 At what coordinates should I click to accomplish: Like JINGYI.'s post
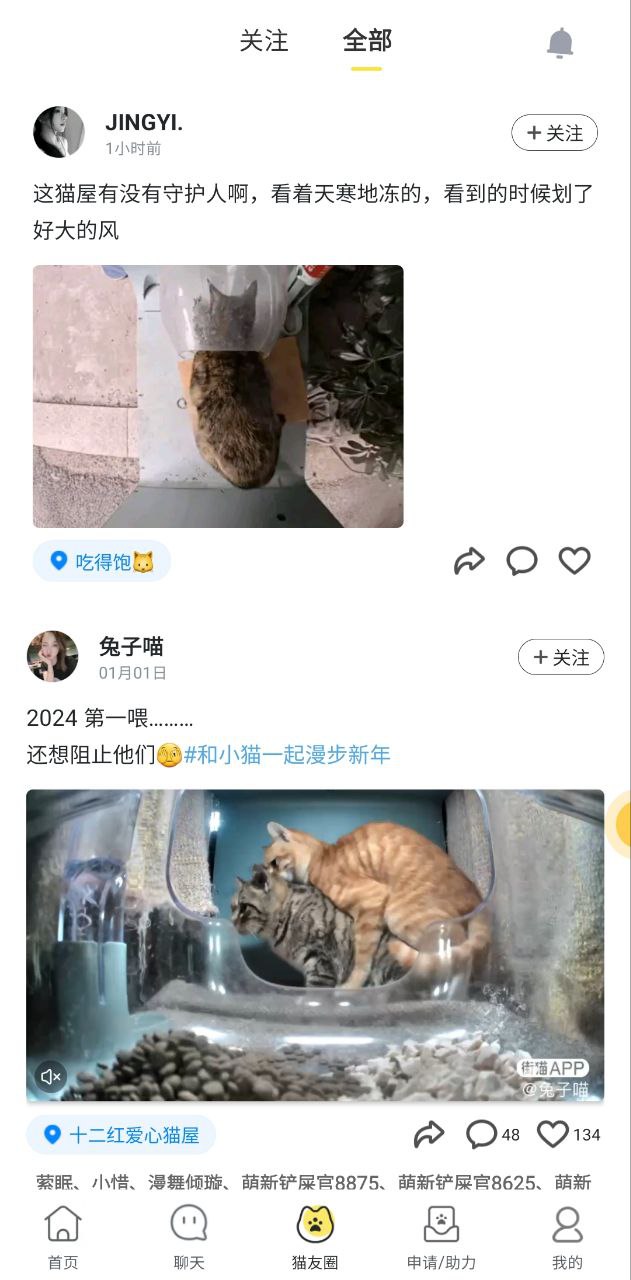(574, 561)
